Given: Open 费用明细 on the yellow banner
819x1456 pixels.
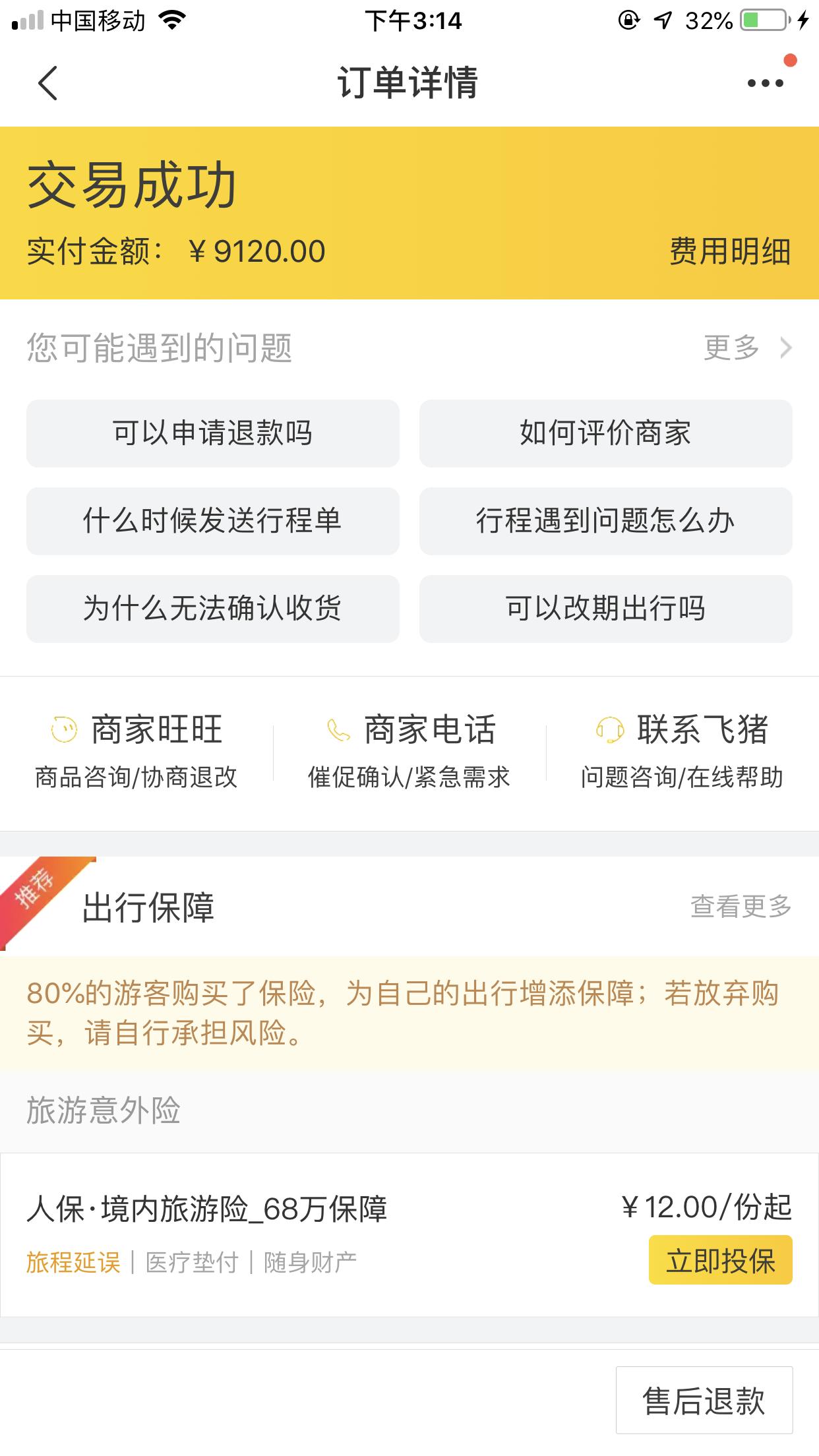Looking at the screenshot, I should tap(730, 251).
